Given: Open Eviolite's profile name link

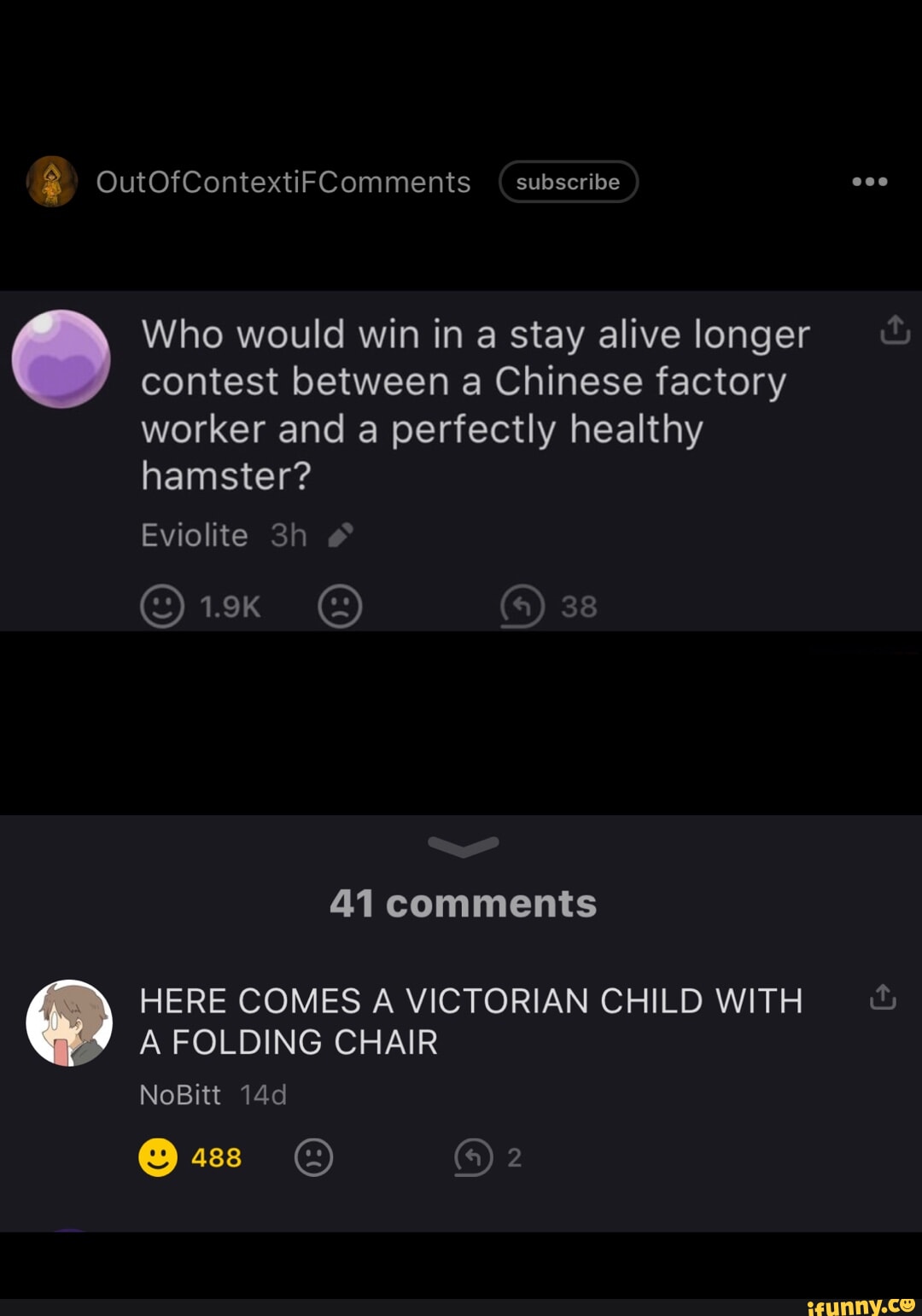Looking at the screenshot, I should coord(195,534).
